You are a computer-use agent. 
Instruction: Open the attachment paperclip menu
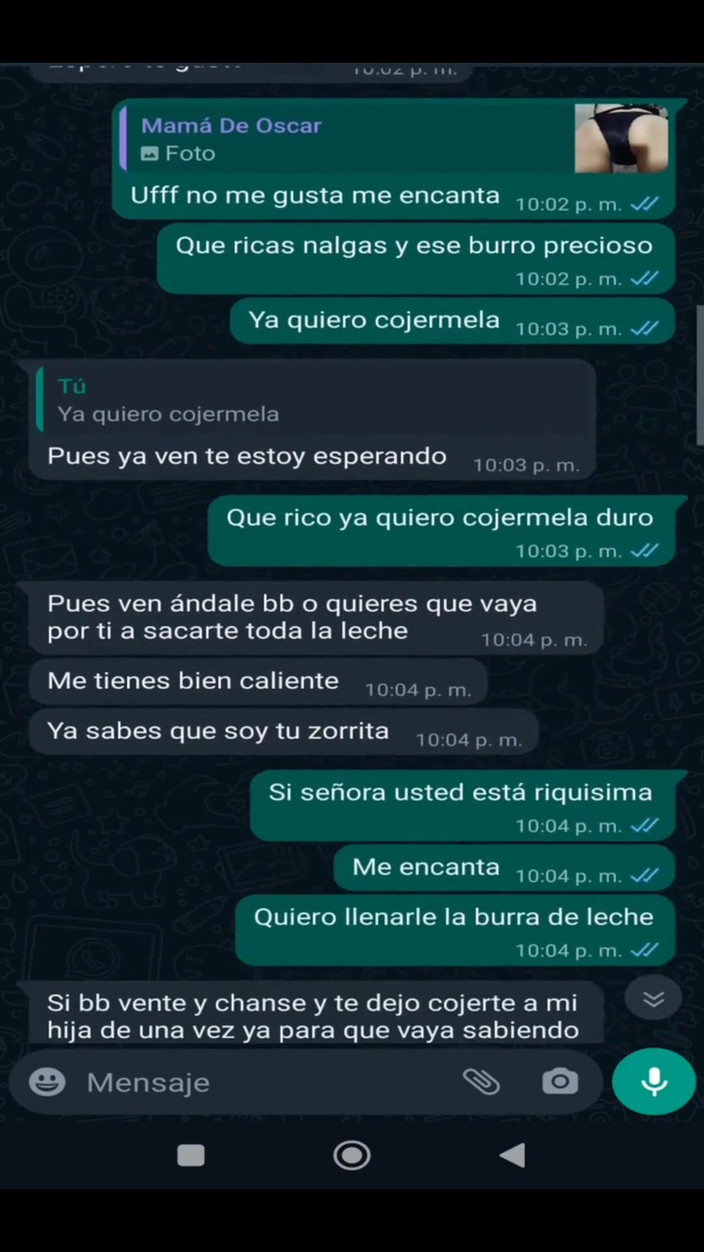point(481,1081)
